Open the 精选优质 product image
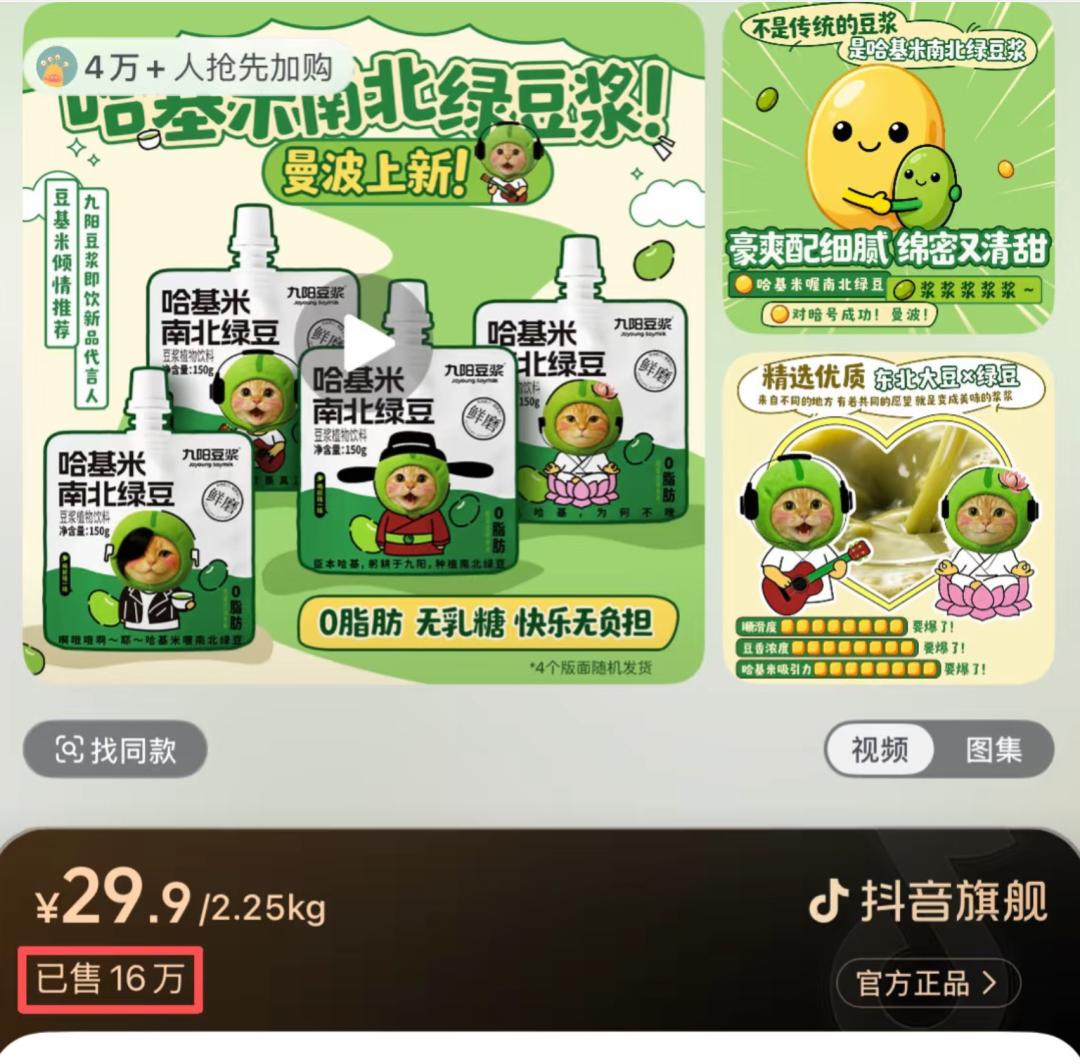The width and height of the screenshot is (1080, 1064). click(x=888, y=519)
